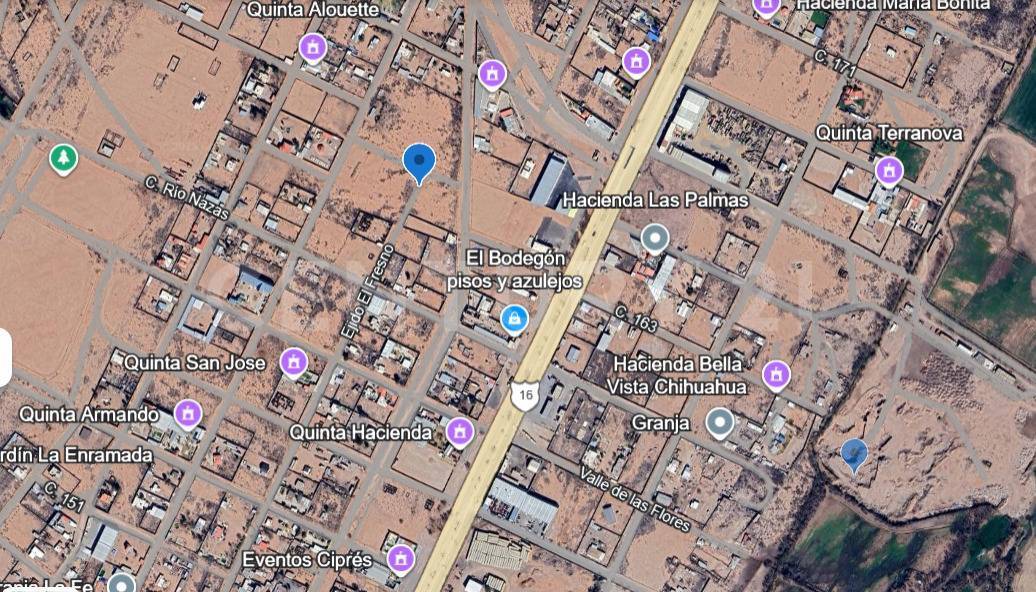Open El Bodegón pisos y azulejos shop pin

[514, 318]
